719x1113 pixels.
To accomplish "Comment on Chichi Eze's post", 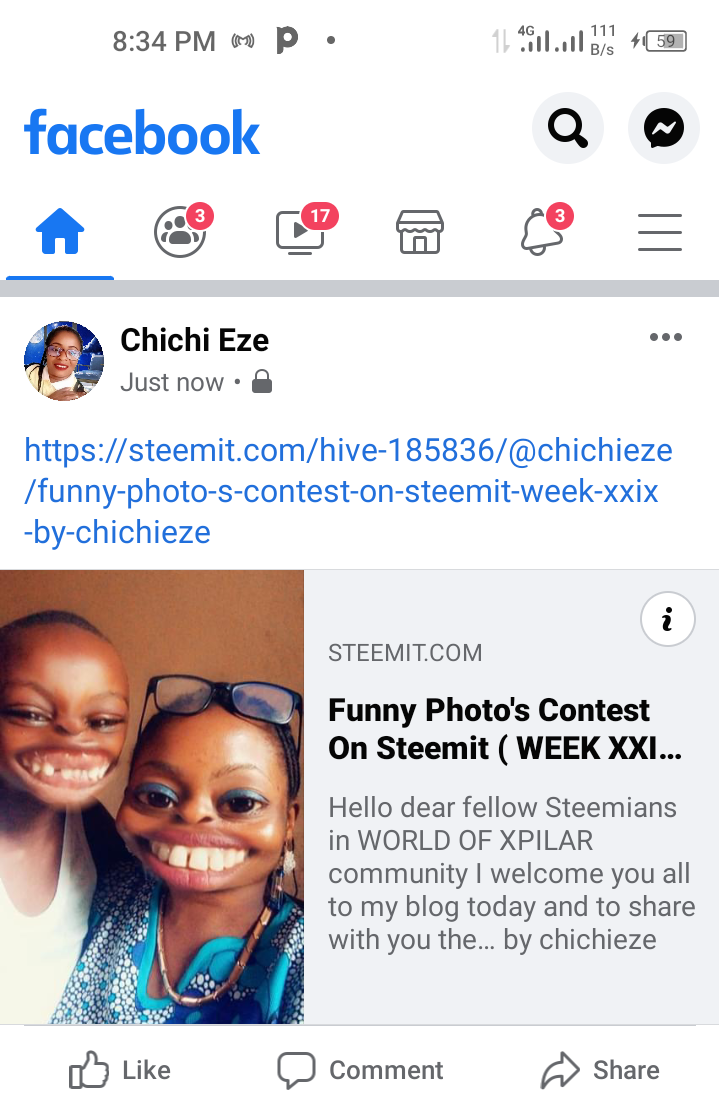I will click(360, 1071).
